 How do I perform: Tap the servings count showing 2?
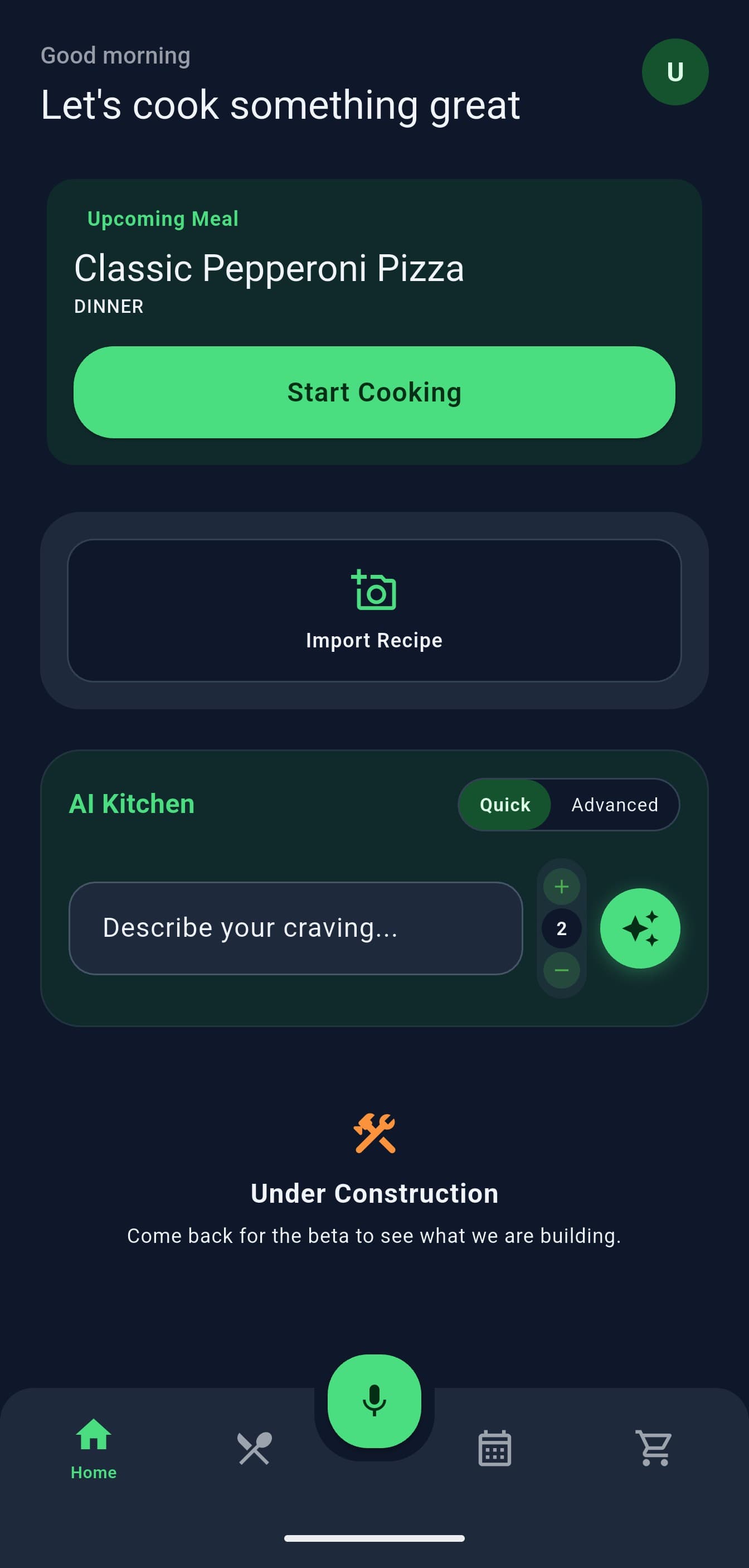click(x=561, y=928)
